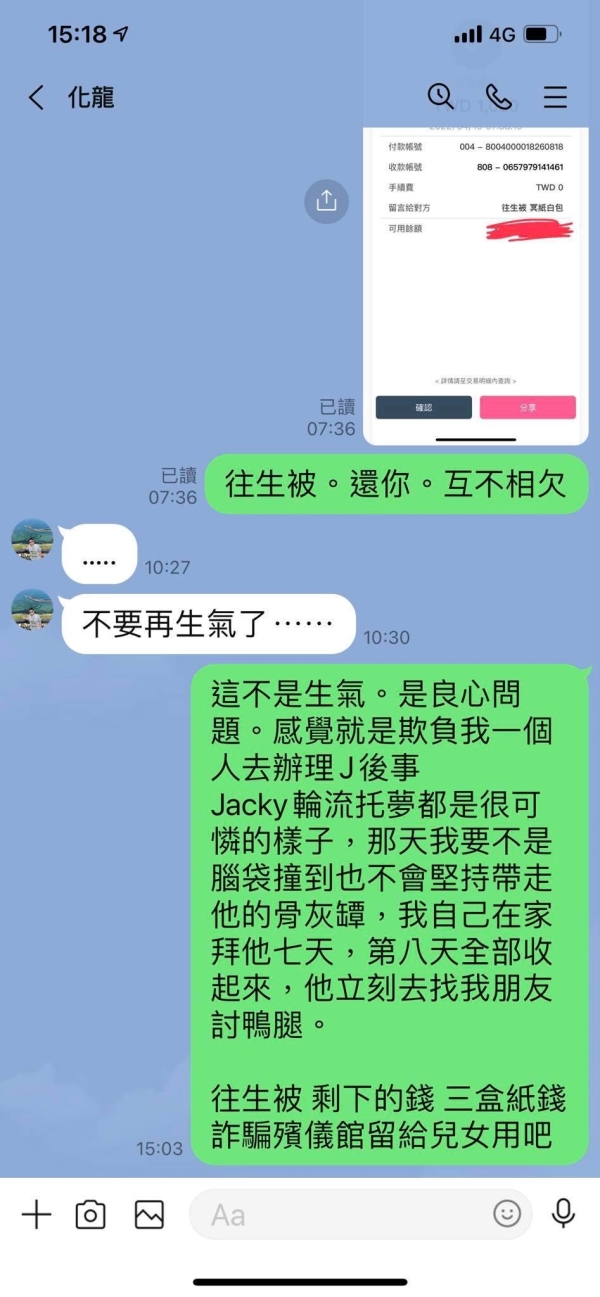This screenshot has width=600, height=1297.
Task: Open the plus attachment menu
Action: click(36, 1214)
